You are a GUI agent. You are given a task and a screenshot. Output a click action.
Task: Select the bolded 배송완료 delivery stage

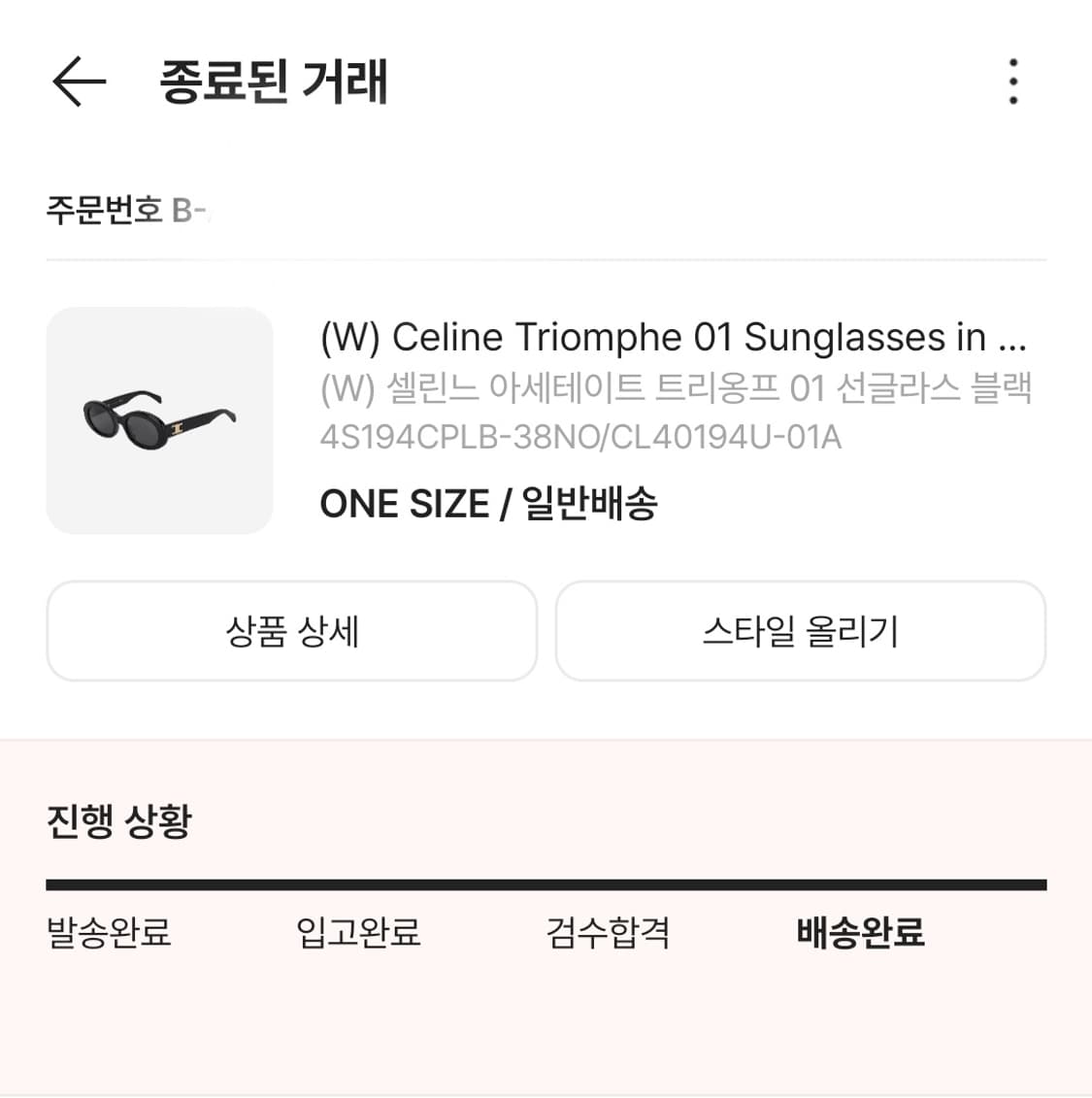858,932
